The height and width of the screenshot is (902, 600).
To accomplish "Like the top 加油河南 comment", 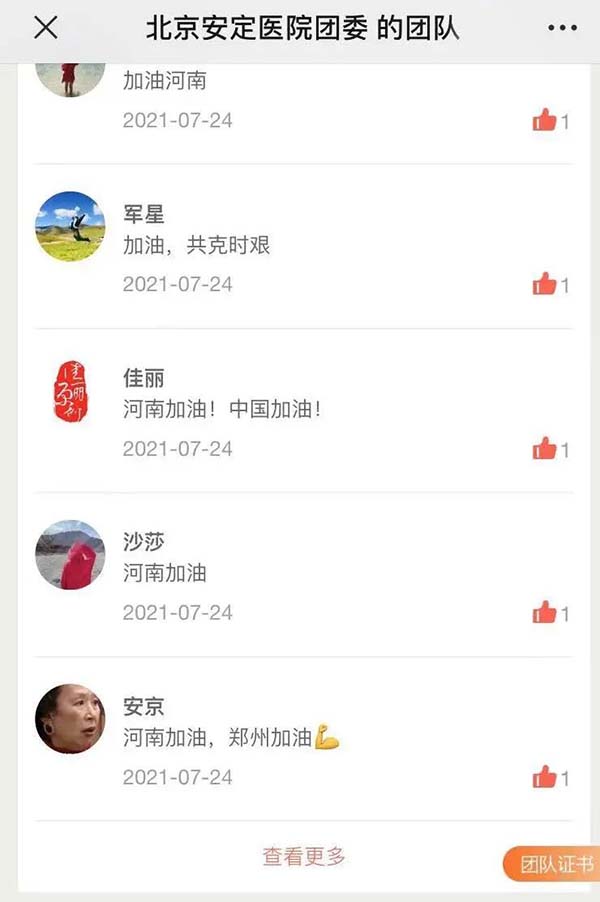I will [x=545, y=121].
